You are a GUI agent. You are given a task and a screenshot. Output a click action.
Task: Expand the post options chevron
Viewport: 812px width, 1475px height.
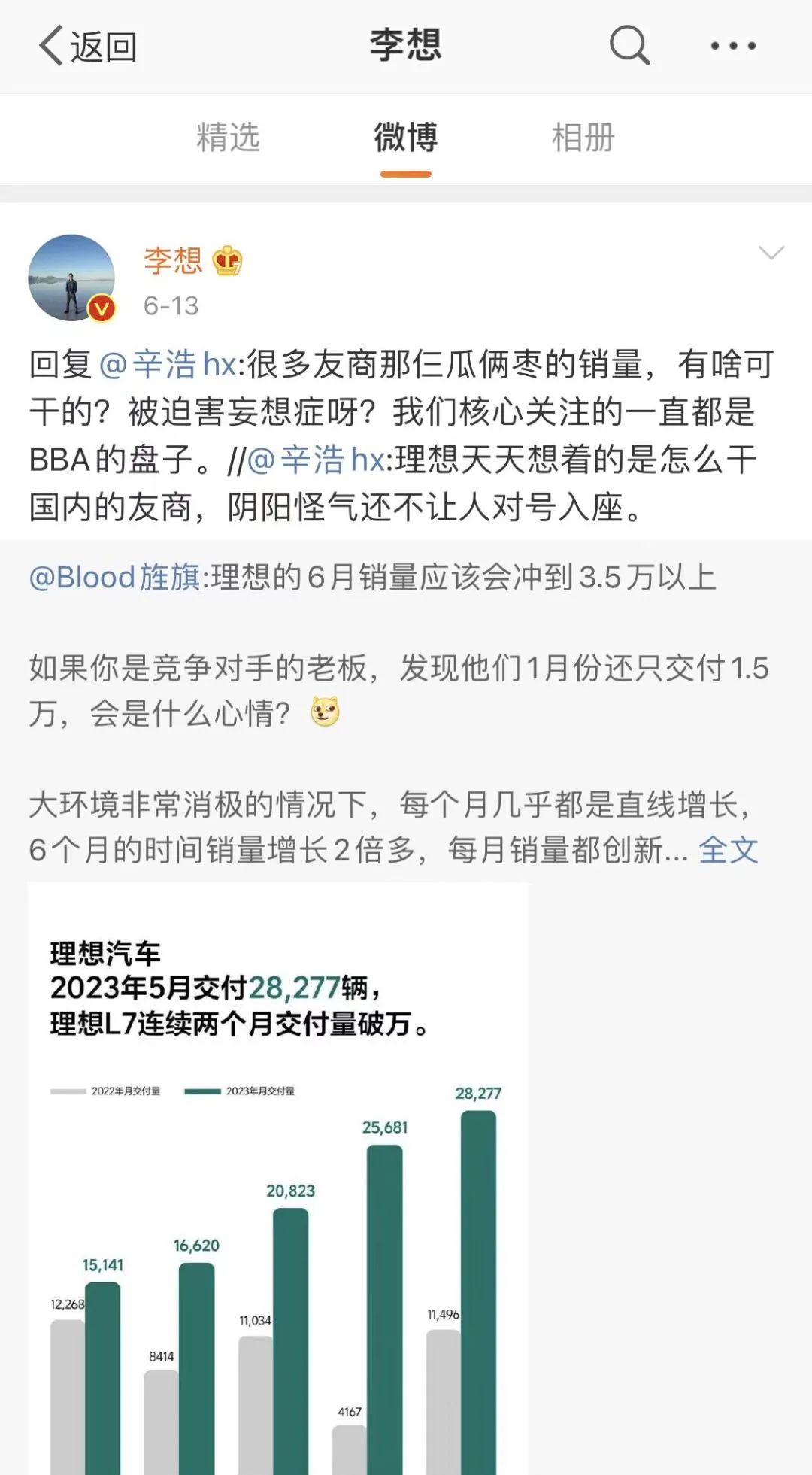[x=771, y=253]
